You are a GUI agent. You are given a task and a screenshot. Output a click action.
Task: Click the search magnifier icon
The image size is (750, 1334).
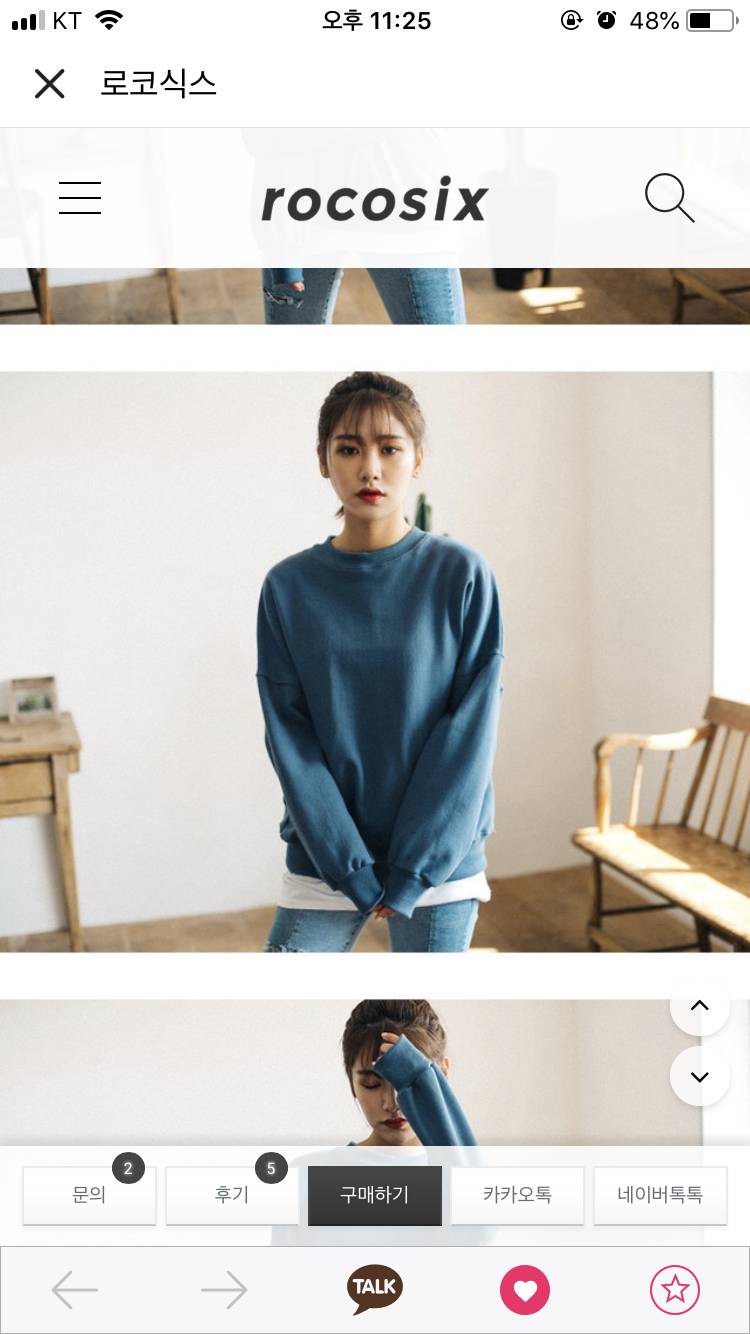coord(669,198)
